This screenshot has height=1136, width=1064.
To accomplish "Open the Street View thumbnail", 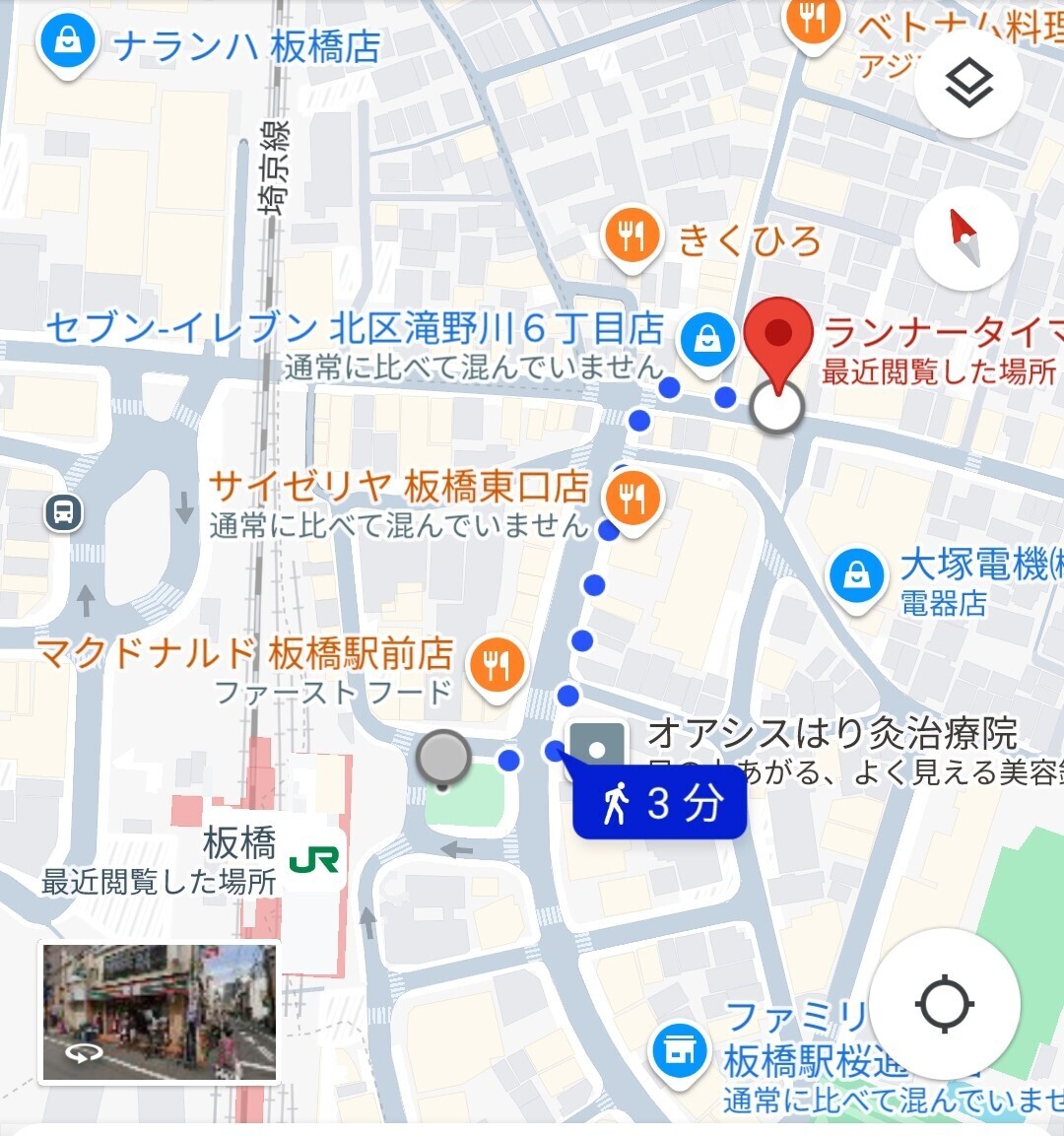I will [x=160, y=1012].
